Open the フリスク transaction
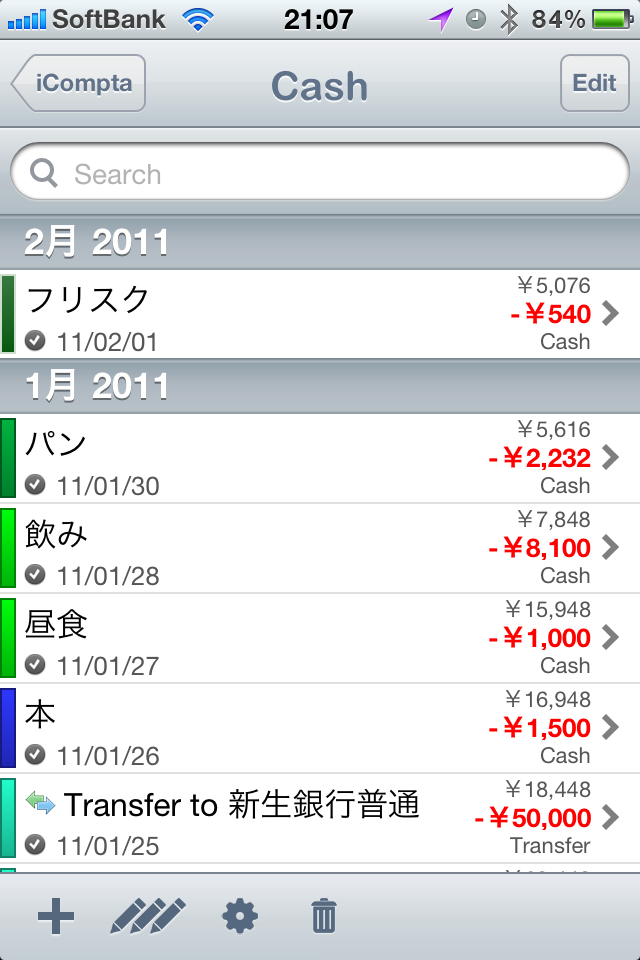This screenshot has width=640, height=960. click(320, 314)
